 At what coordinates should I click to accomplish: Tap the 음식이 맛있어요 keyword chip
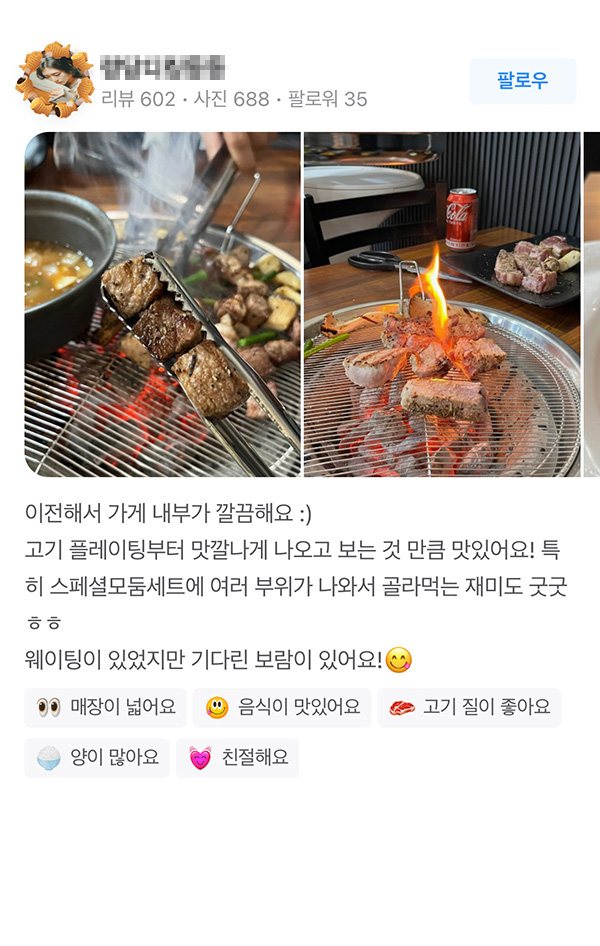point(282,707)
